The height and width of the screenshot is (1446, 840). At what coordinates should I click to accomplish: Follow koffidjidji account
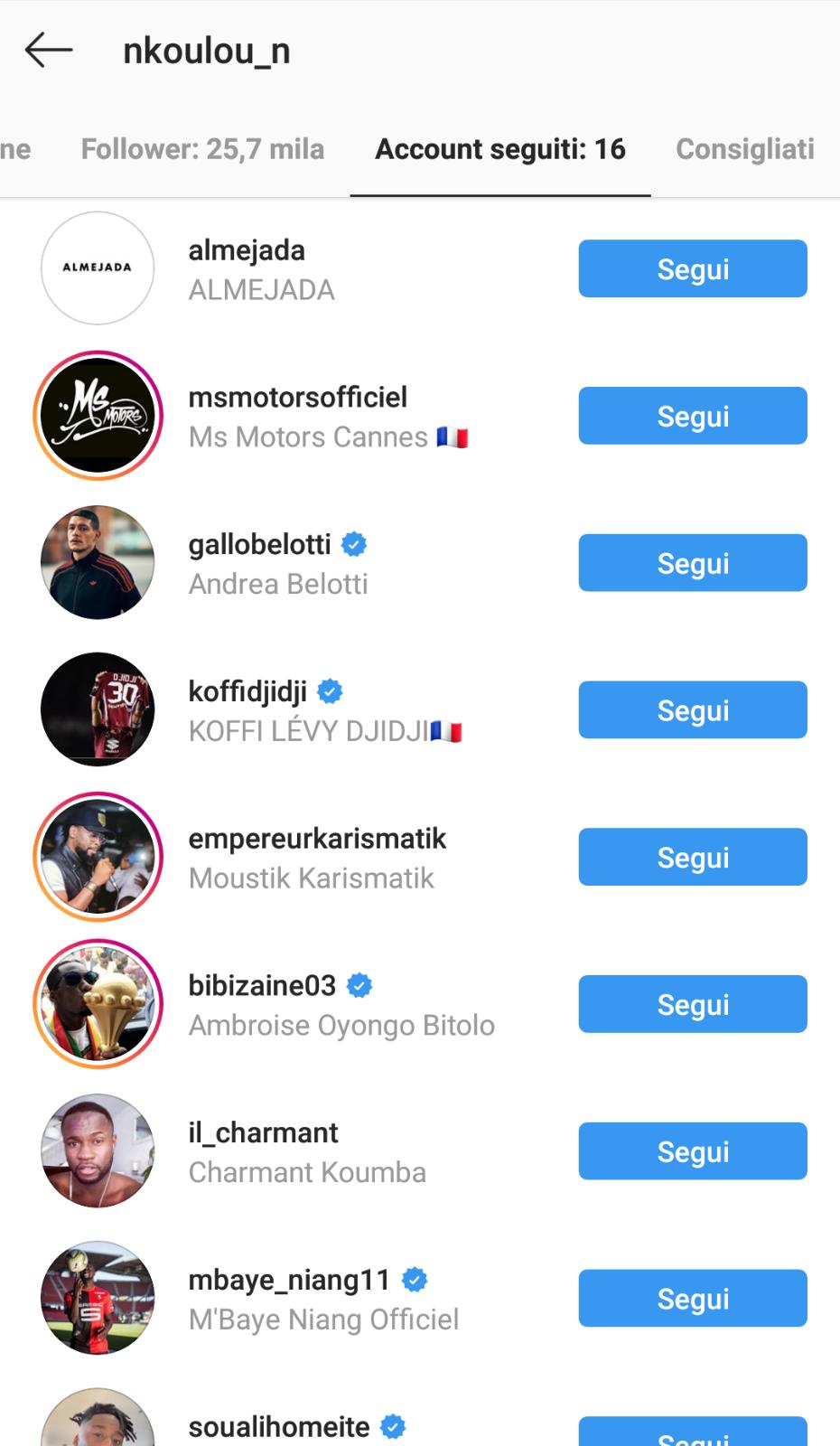pyautogui.click(x=692, y=710)
